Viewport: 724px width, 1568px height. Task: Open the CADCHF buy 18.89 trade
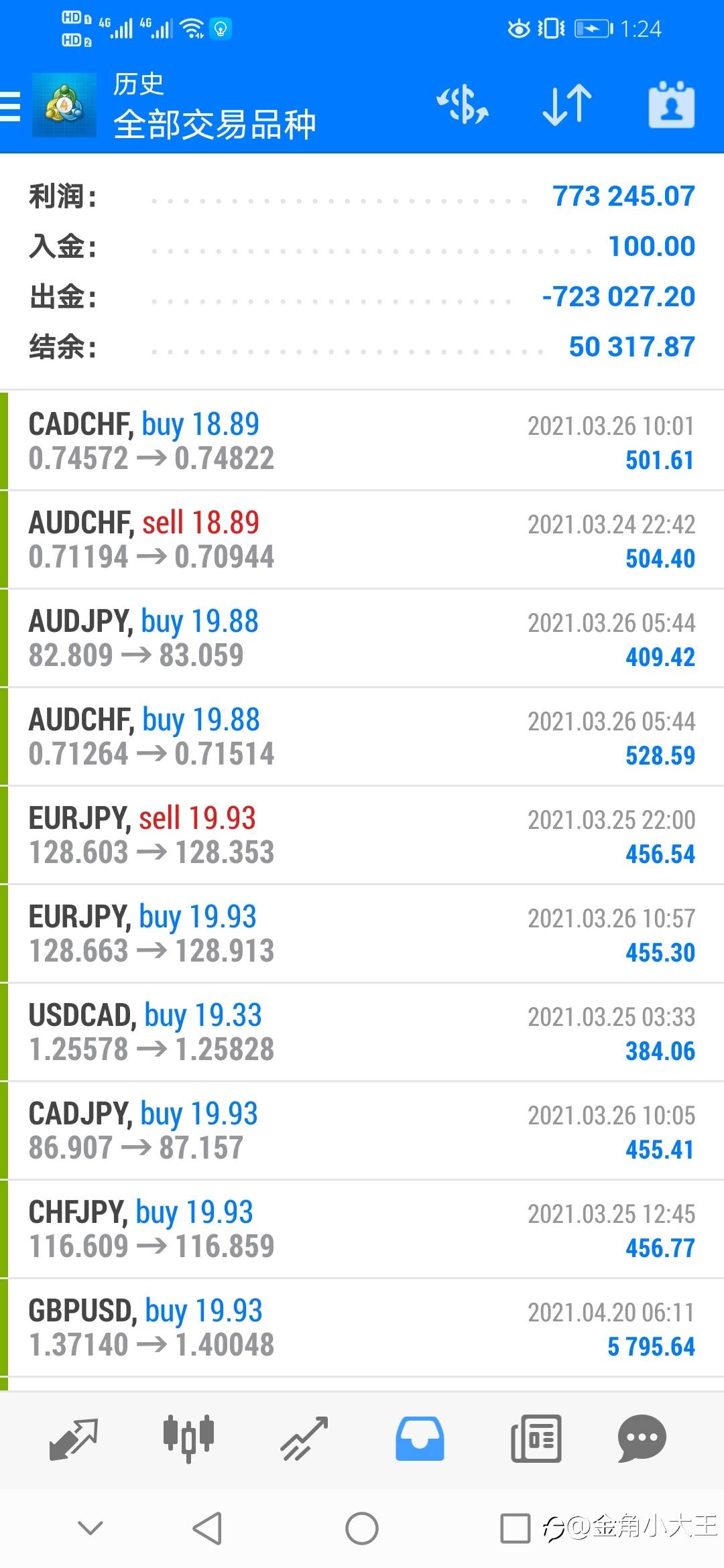[362, 441]
